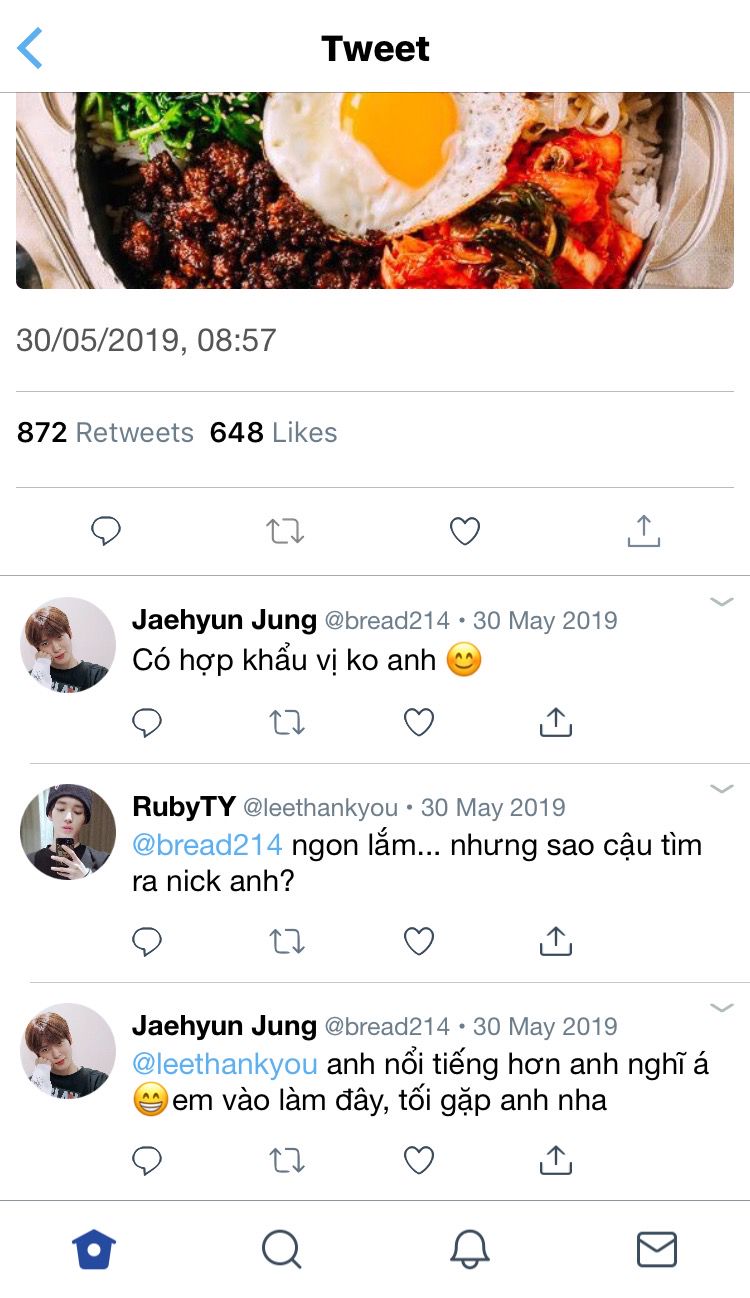Open the bibimbap photo in the tweet
750x1298 pixels.
(x=375, y=190)
